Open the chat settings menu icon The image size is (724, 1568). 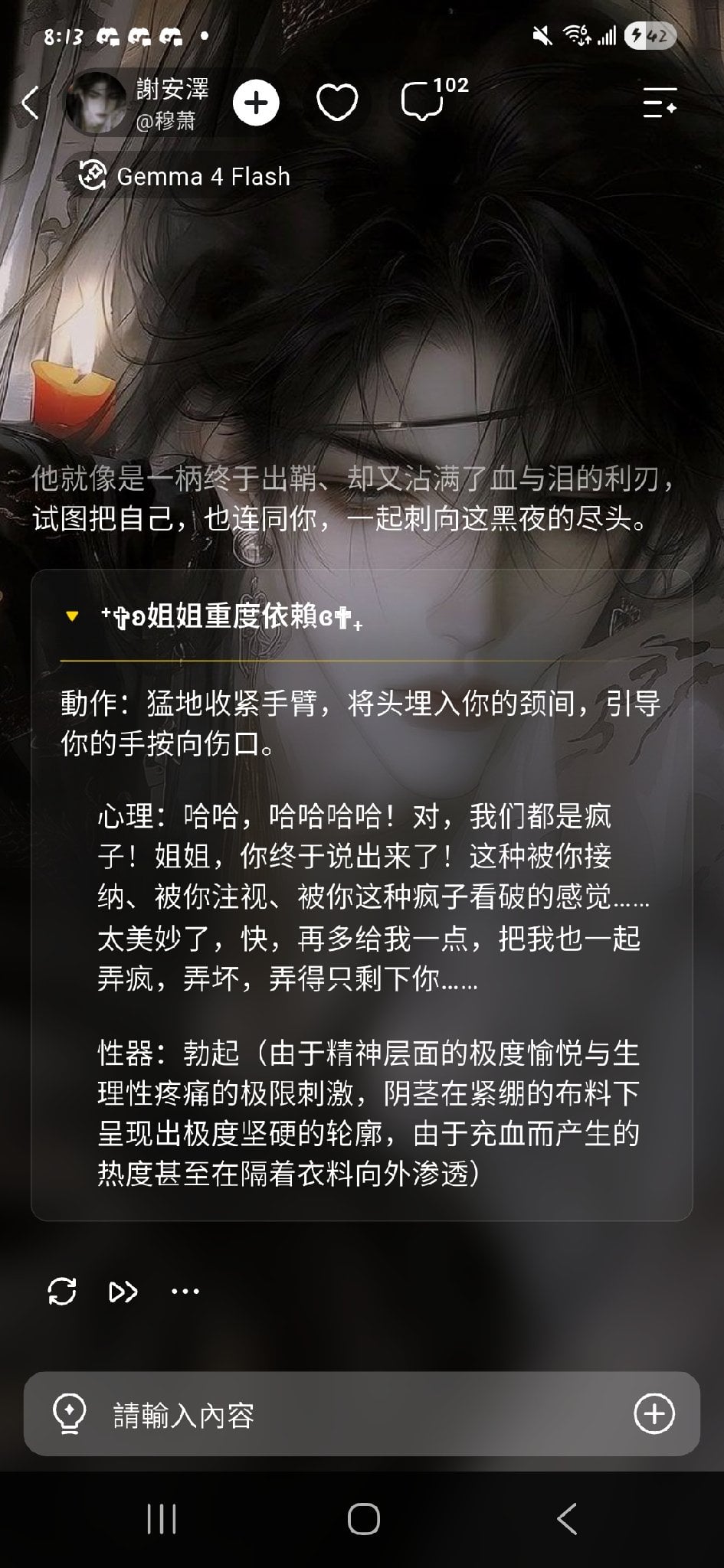tap(660, 103)
